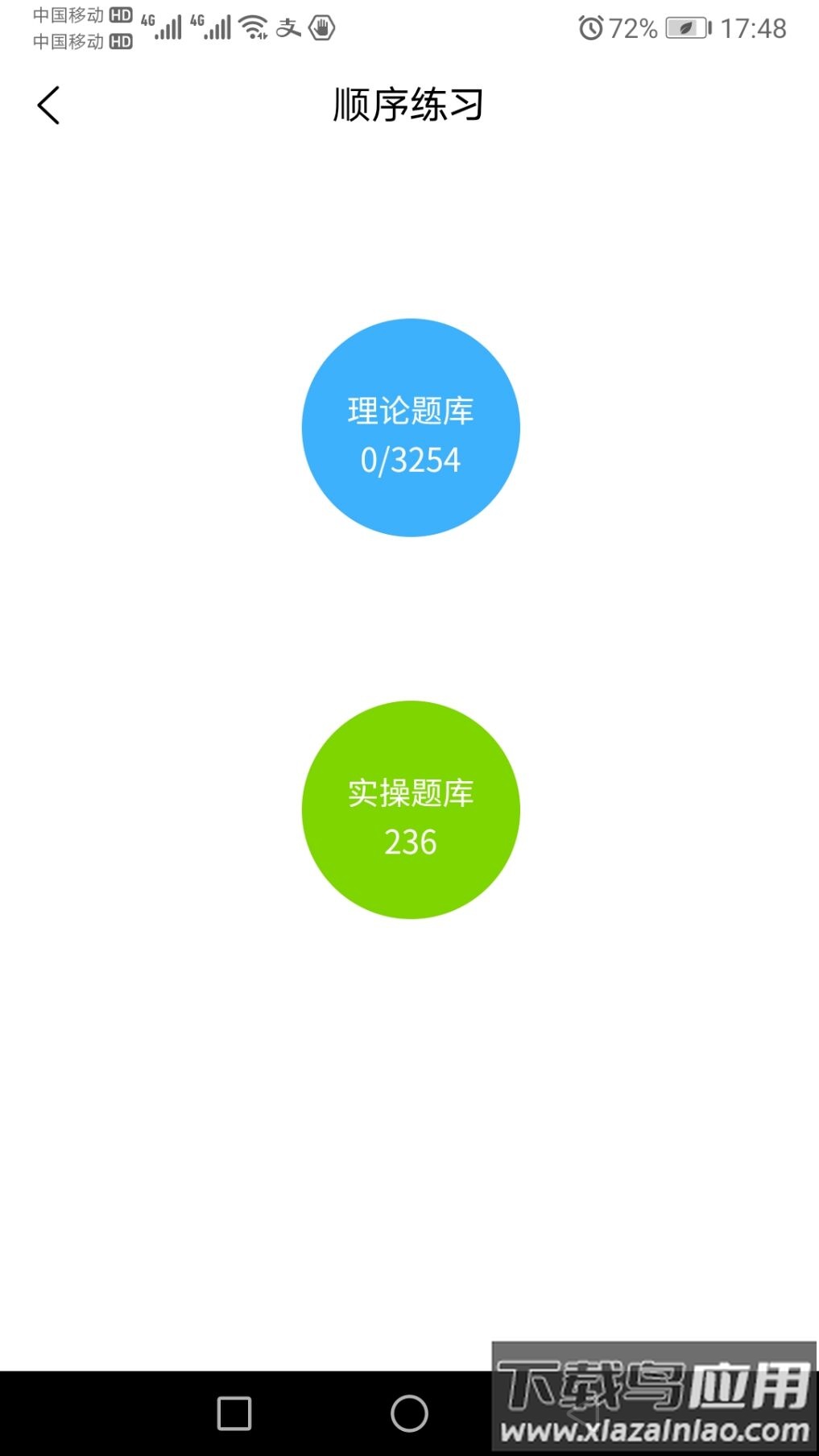Viewport: 819px width, 1456px height.
Task: Tap the alarm clock status bar icon
Action: 592,28
